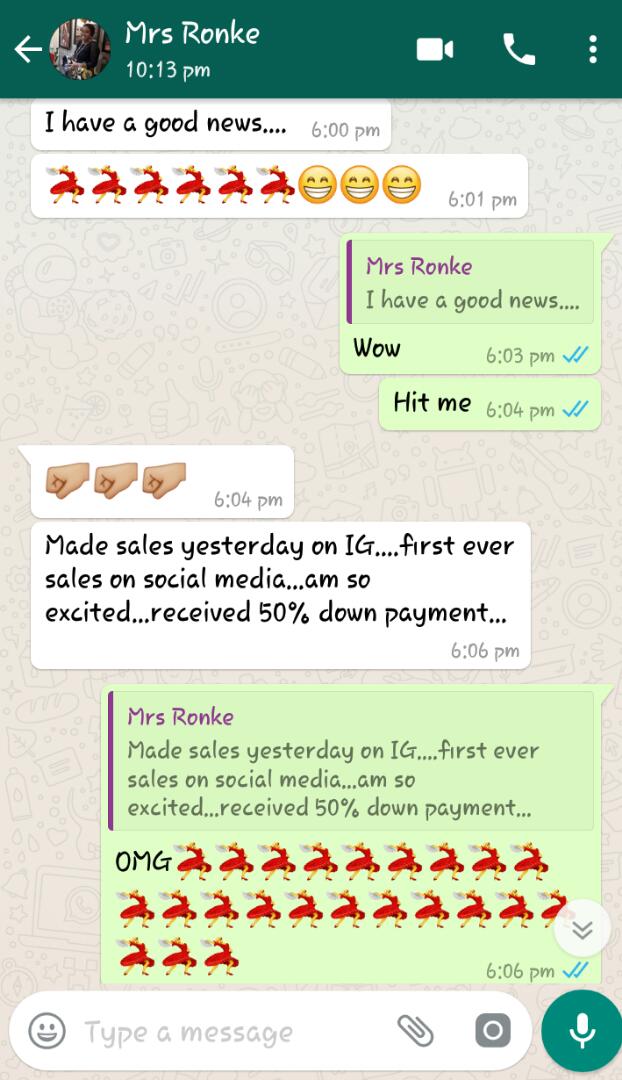Start a voice call with Mrs Ronke
622x1080 pixels.
coord(518,49)
